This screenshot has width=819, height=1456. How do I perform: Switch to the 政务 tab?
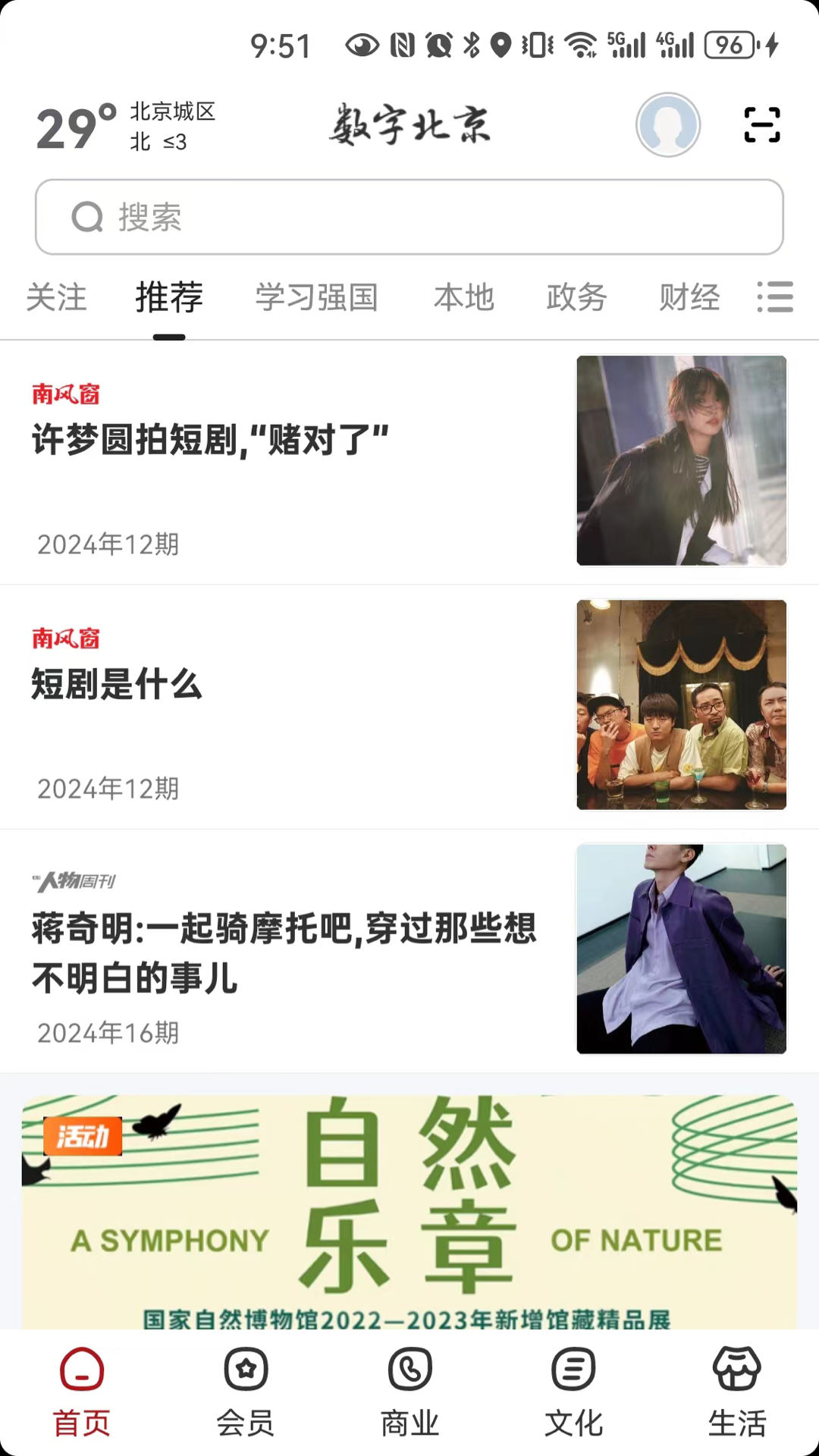576,297
